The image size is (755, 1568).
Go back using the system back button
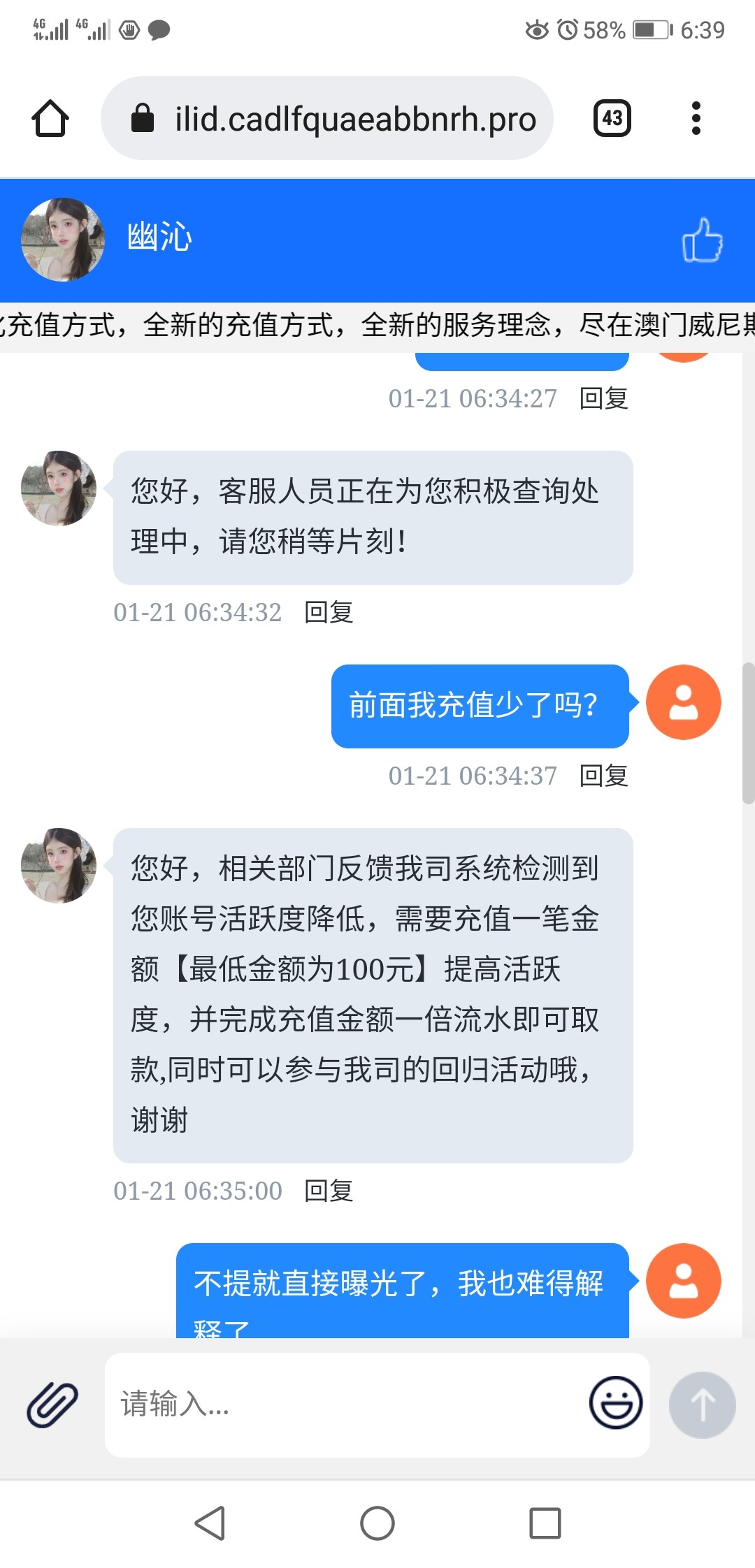click(210, 1523)
